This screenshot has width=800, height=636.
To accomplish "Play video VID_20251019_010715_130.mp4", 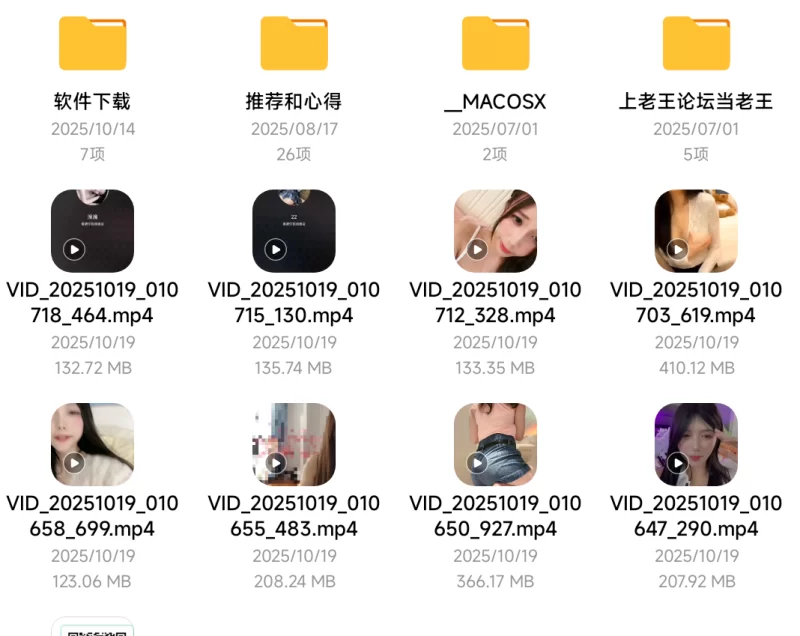I will coord(294,231).
